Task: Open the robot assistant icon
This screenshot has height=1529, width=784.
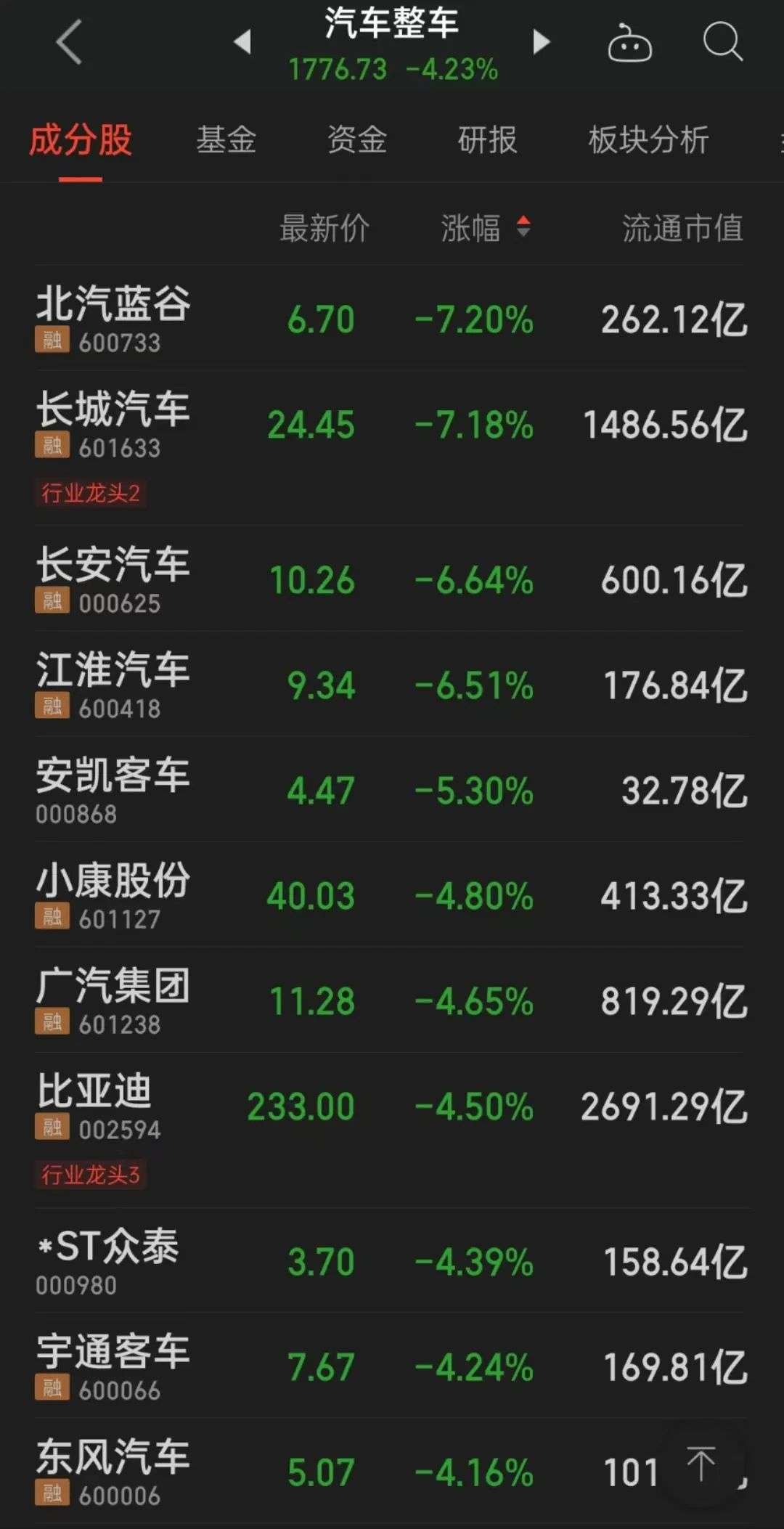Action: pos(629,43)
